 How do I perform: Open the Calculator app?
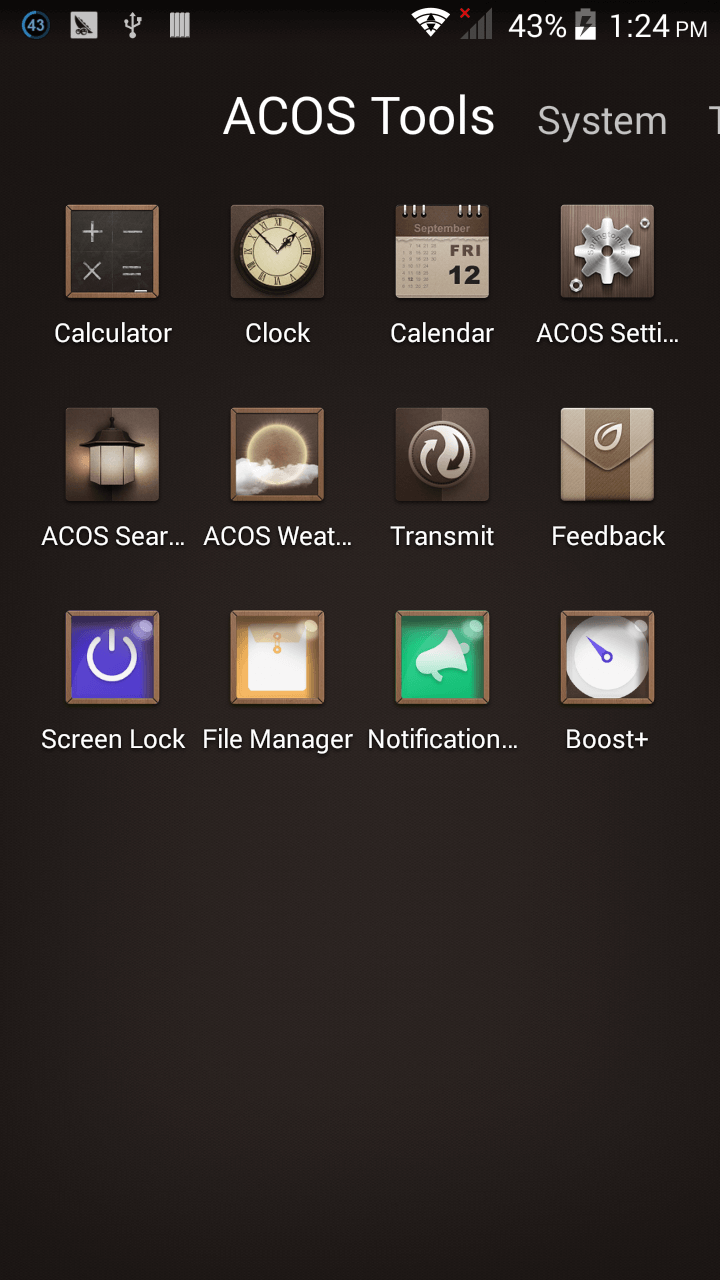pos(112,252)
